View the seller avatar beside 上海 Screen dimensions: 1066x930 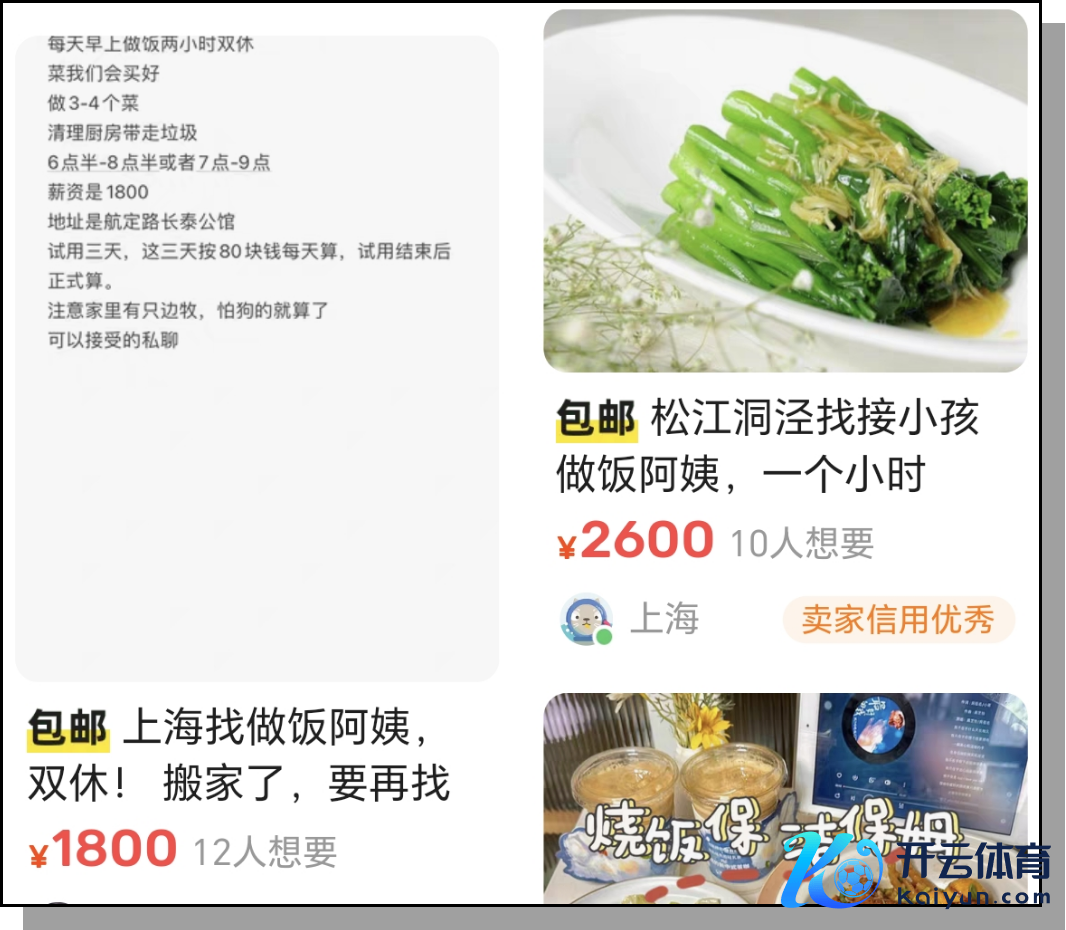(586, 620)
